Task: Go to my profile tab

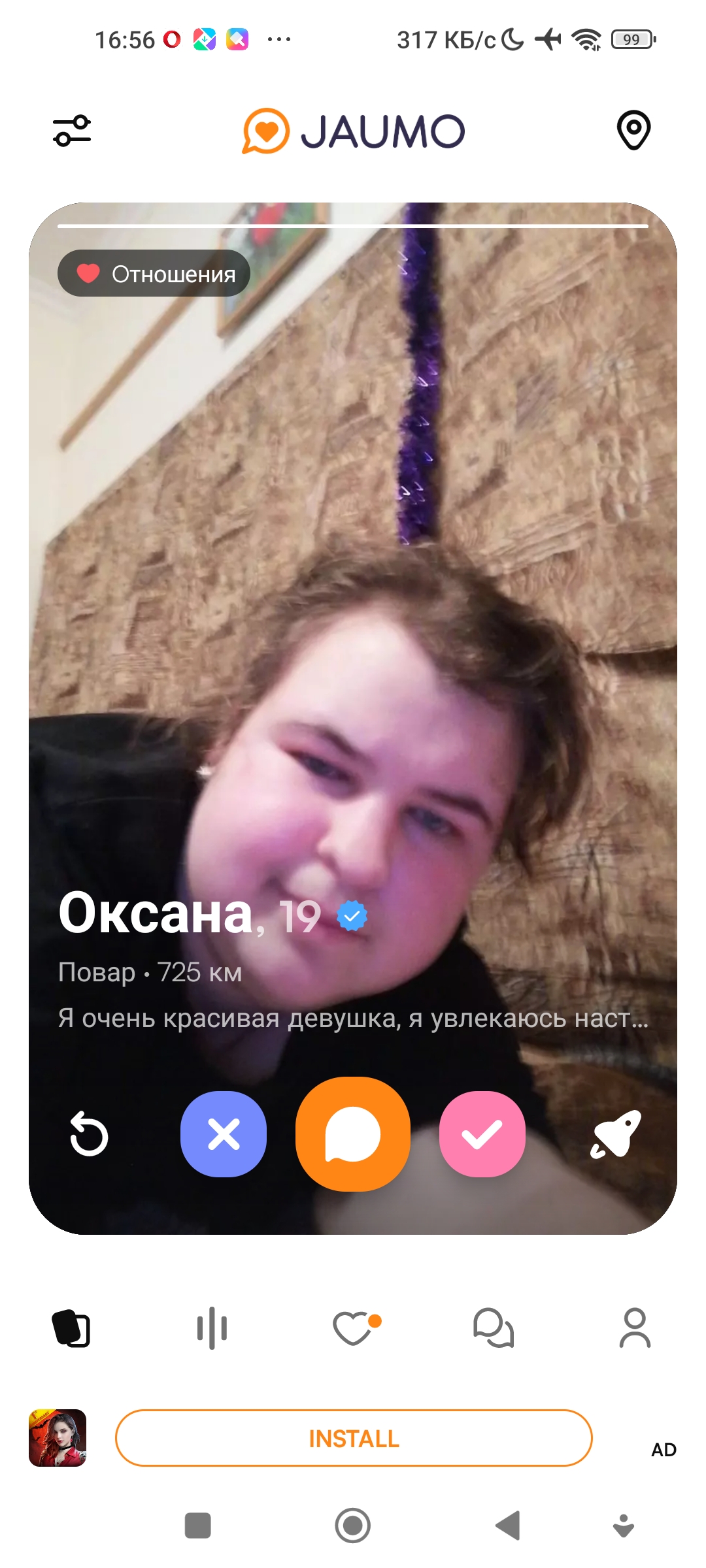Action: [x=635, y=1329]
